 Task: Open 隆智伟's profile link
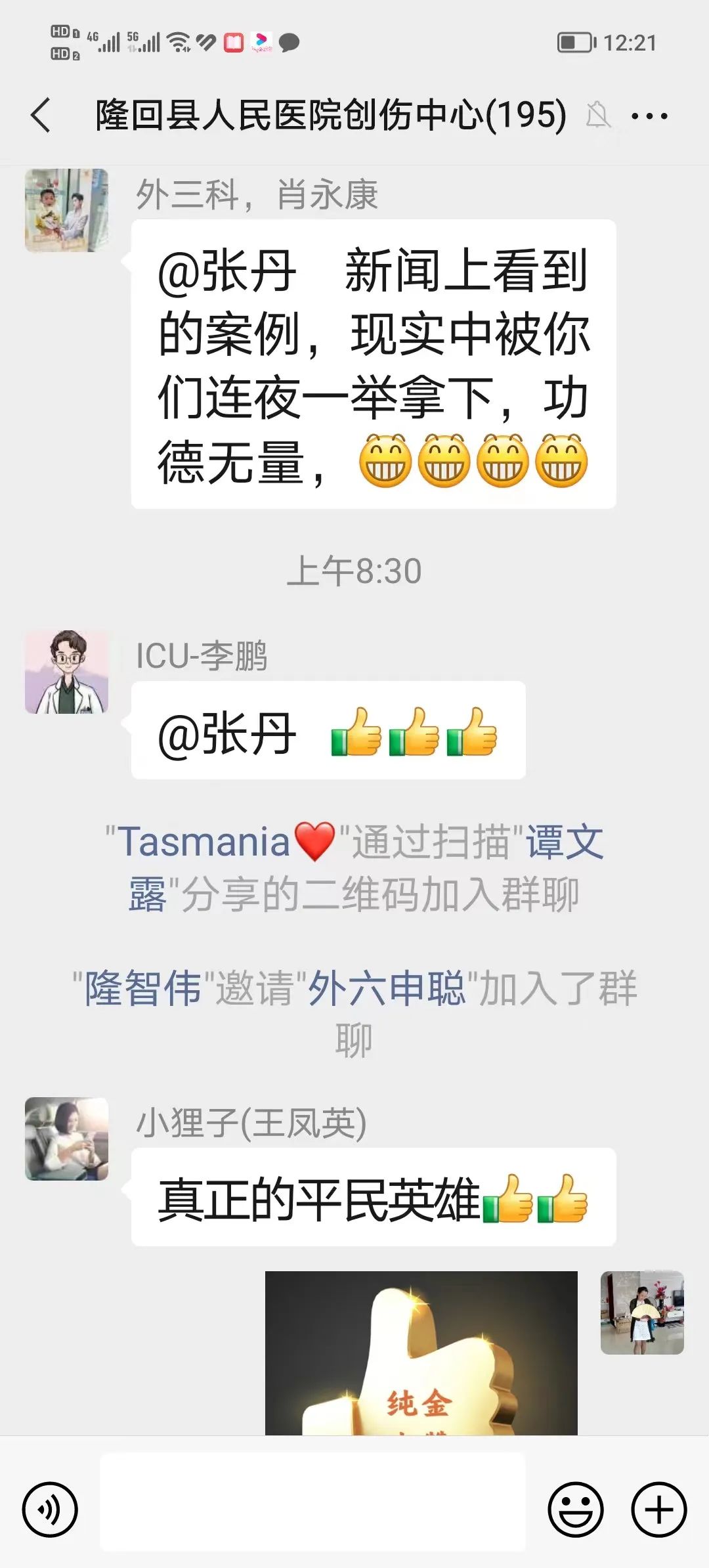point(143,988)
